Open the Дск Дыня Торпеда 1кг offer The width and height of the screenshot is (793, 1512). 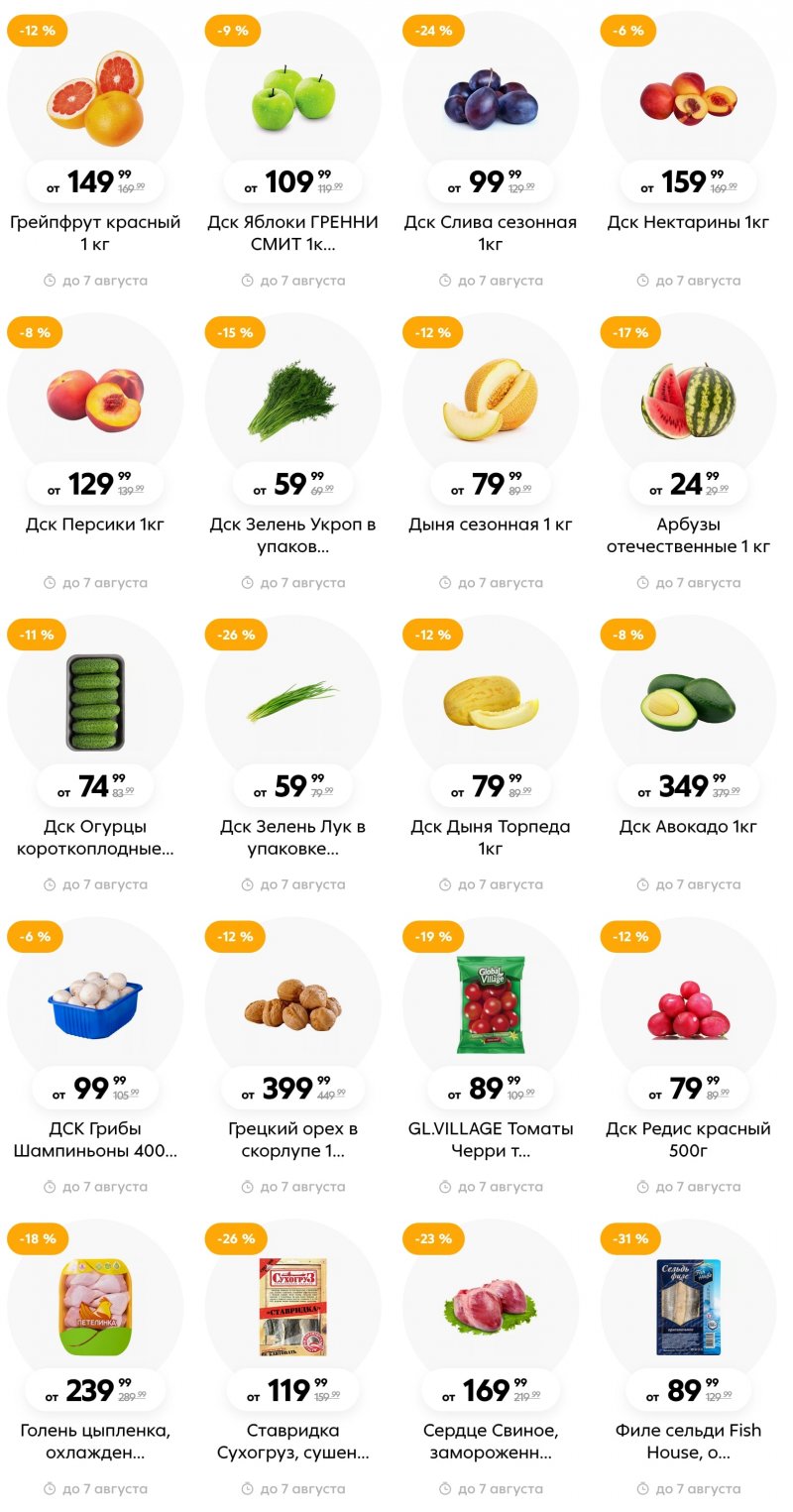(490, 702)
